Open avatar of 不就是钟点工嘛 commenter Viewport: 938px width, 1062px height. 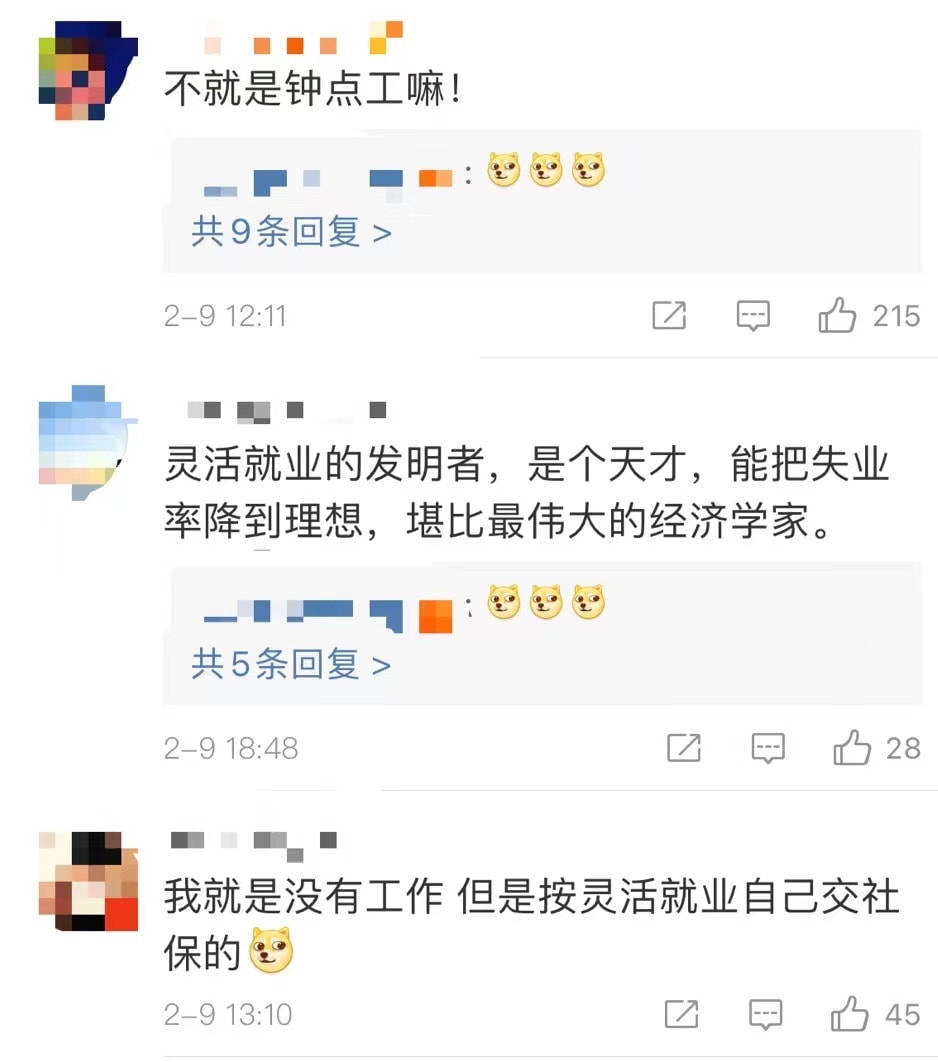[87, 78]
